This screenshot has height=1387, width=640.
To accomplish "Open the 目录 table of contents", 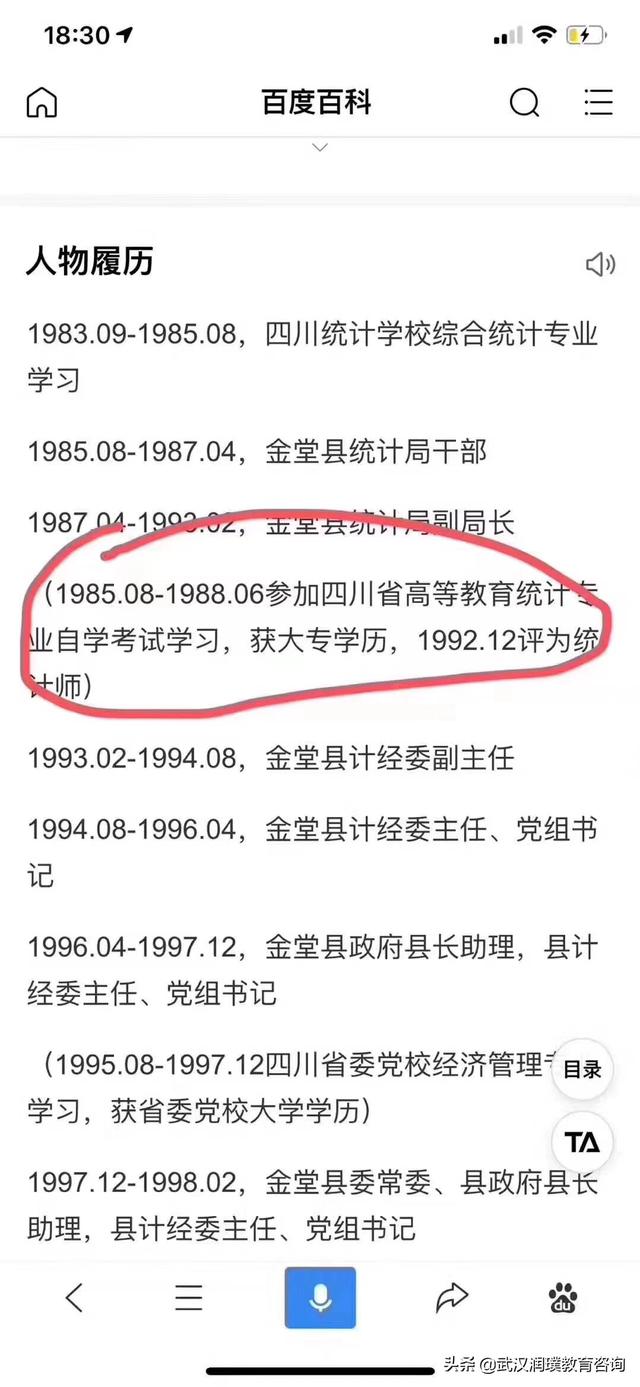I will point(582,1069).
